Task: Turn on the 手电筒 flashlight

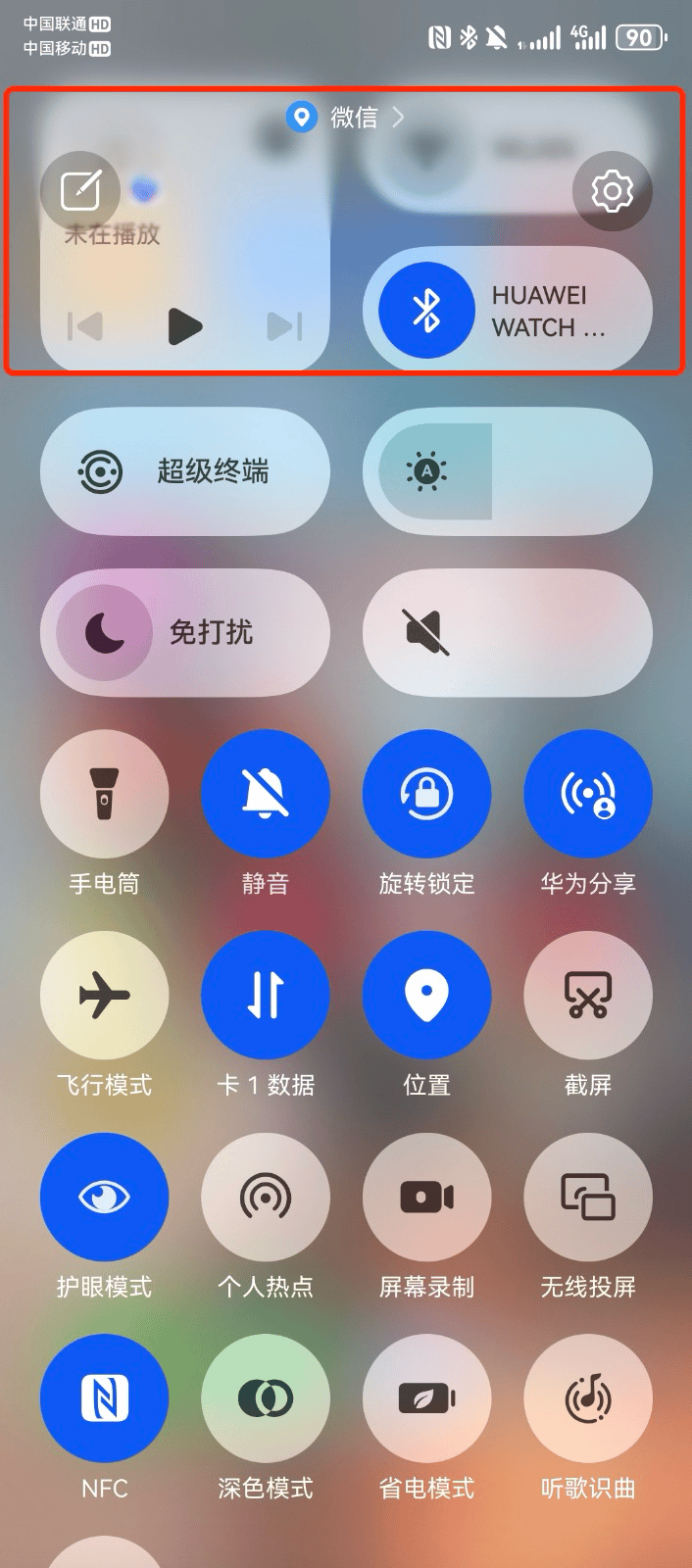Action: [x=104, y=793]
